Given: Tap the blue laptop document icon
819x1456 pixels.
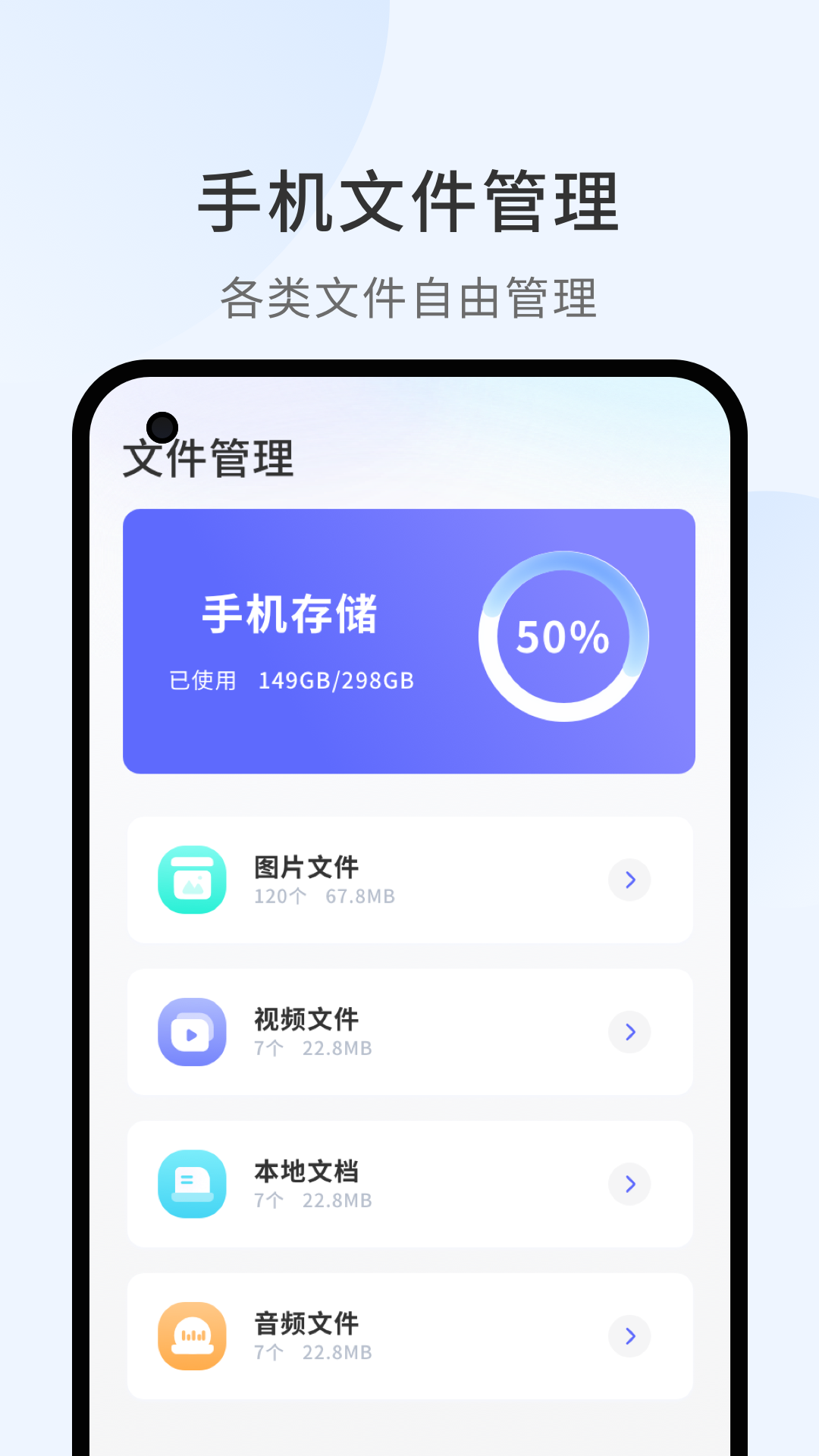Looking at the screenshot, I should click(192, 1185).
